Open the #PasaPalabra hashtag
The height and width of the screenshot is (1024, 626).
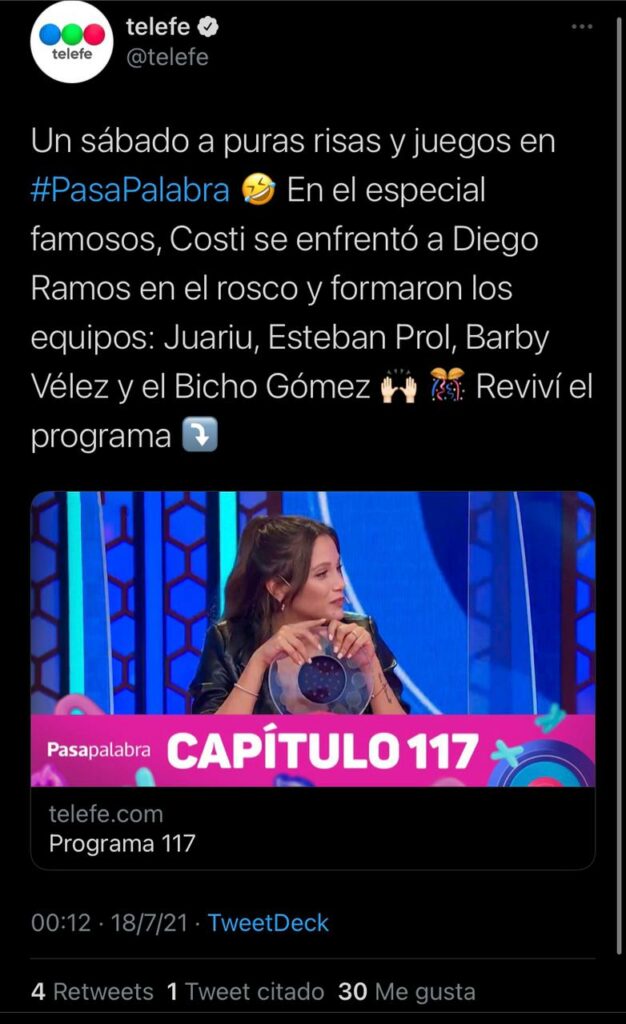point(131,190)
